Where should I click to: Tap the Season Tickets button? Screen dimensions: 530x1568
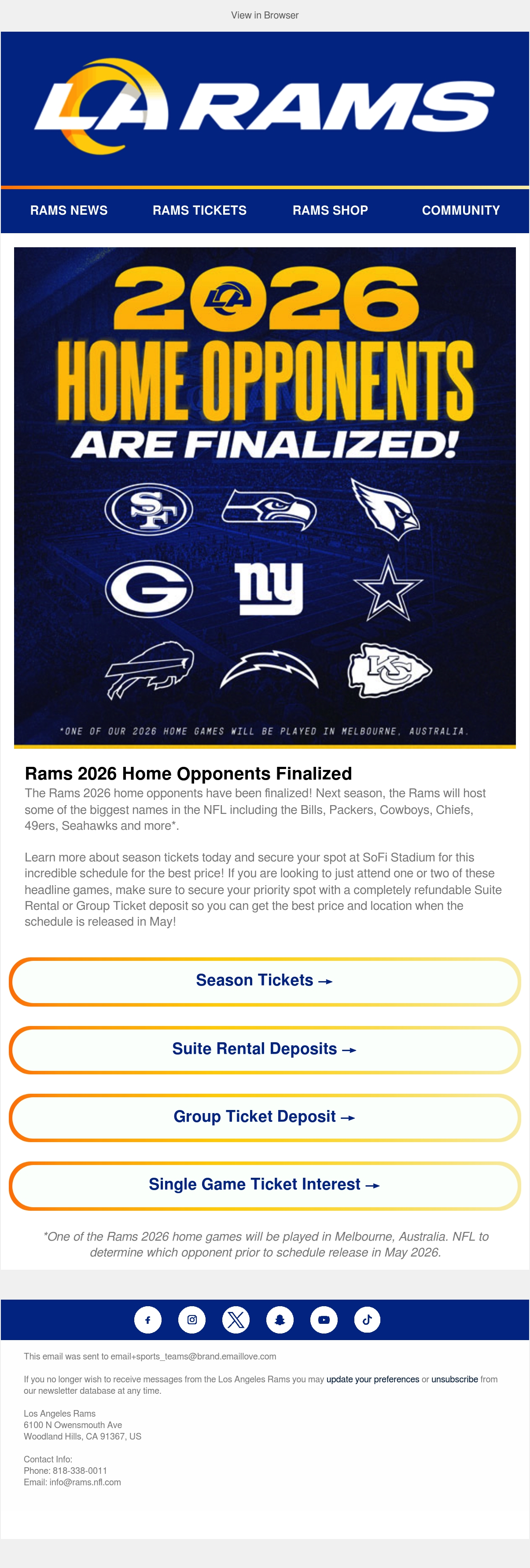[265, 982]
